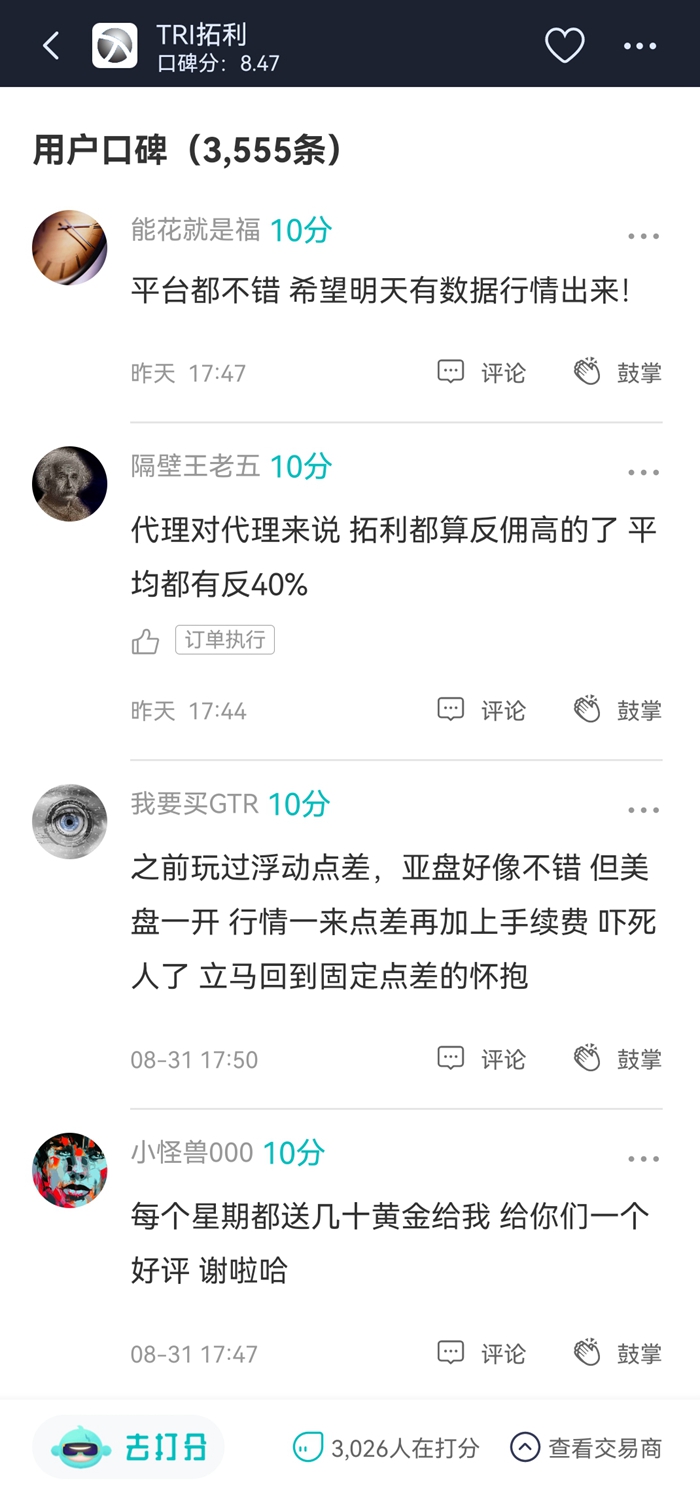
Task: Comment on 我要买GTR's review
Action: (x=482, y=1059)
